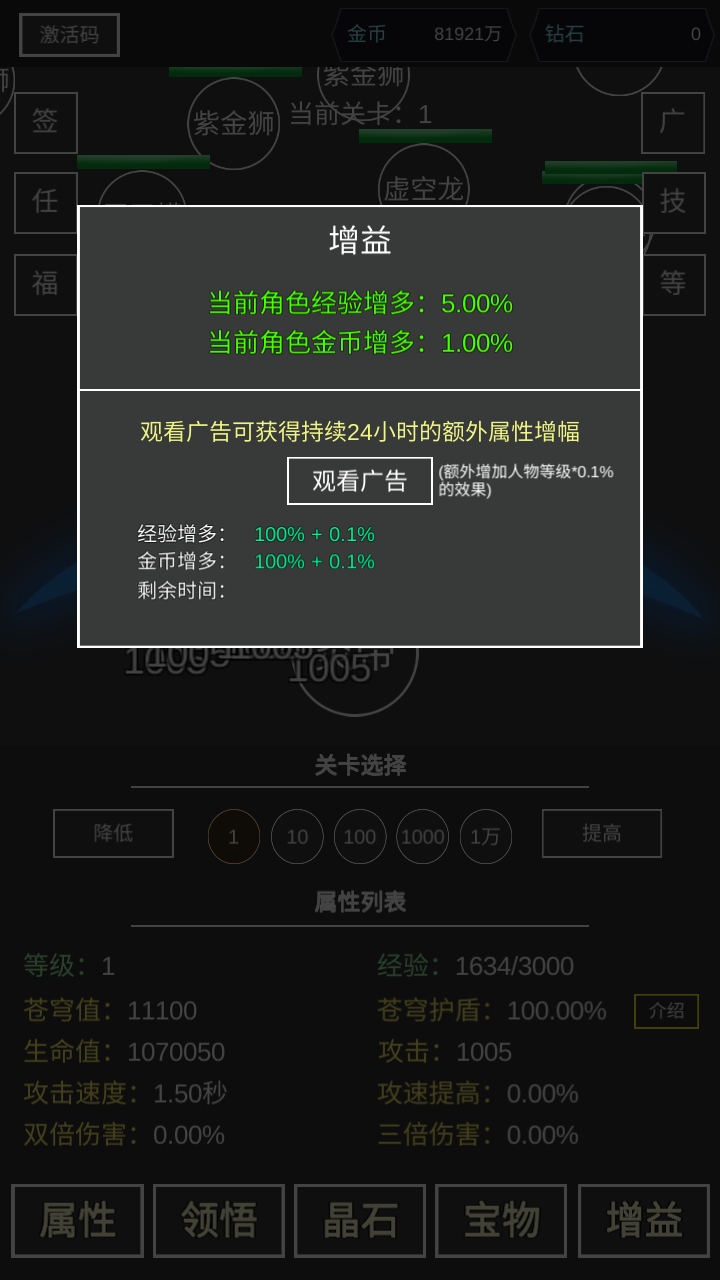Open the 广 side button
Viewport: 720px width, 1280px height.
(673, 122)
